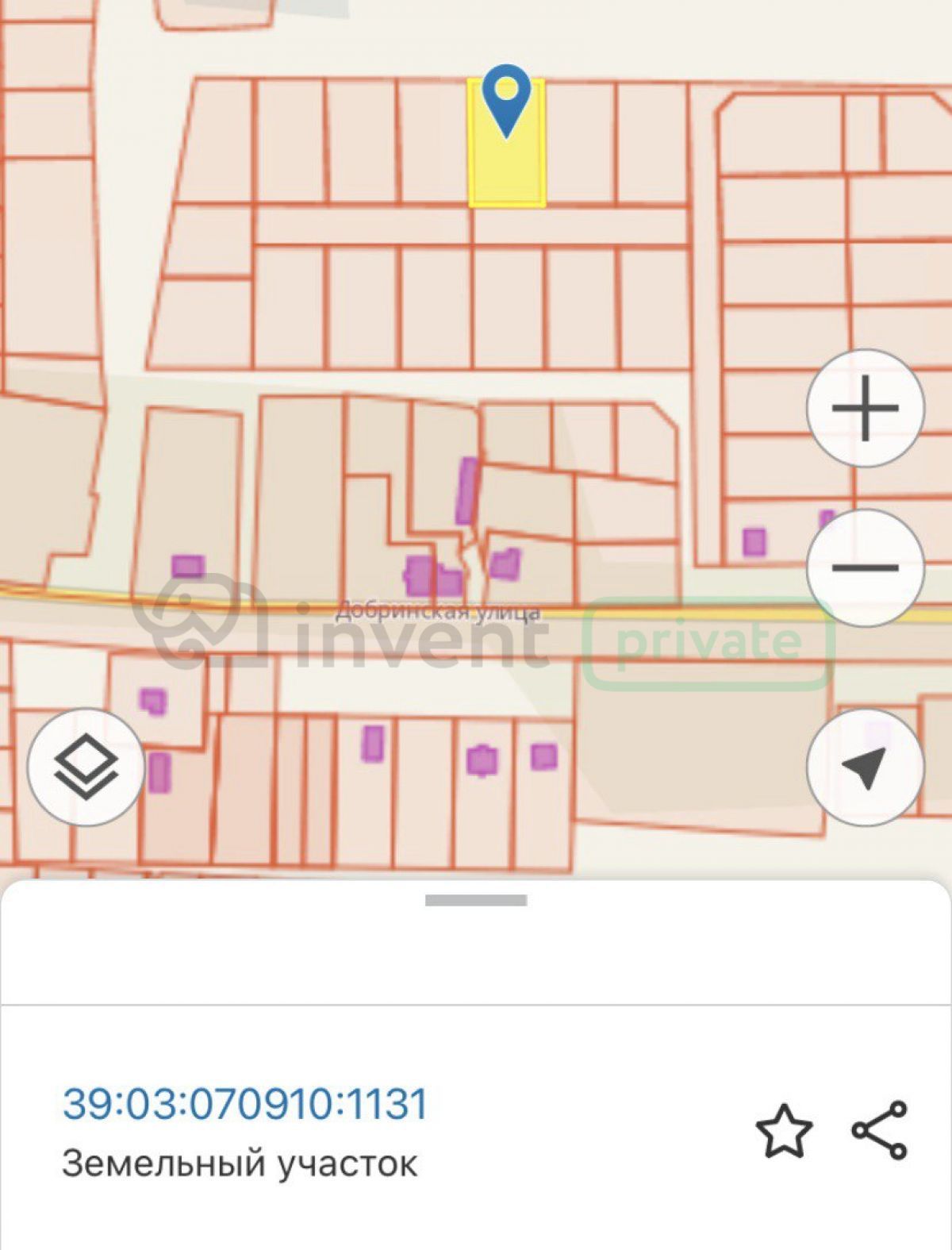Viewport: 952px width, 1250px height.
Task: Open the map layers selector
Action: (x=86, y=767)
